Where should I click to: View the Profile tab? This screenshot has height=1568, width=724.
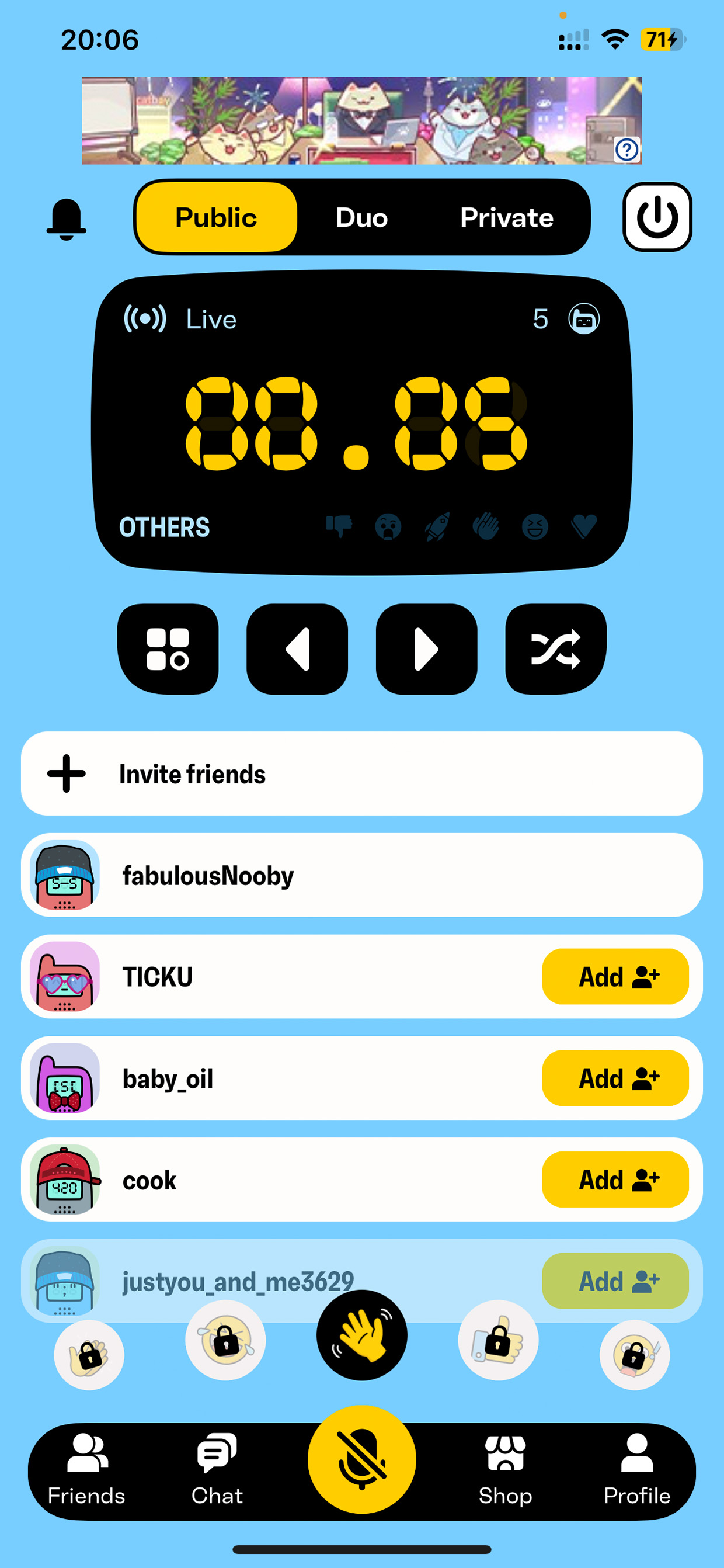point(636,1469)
